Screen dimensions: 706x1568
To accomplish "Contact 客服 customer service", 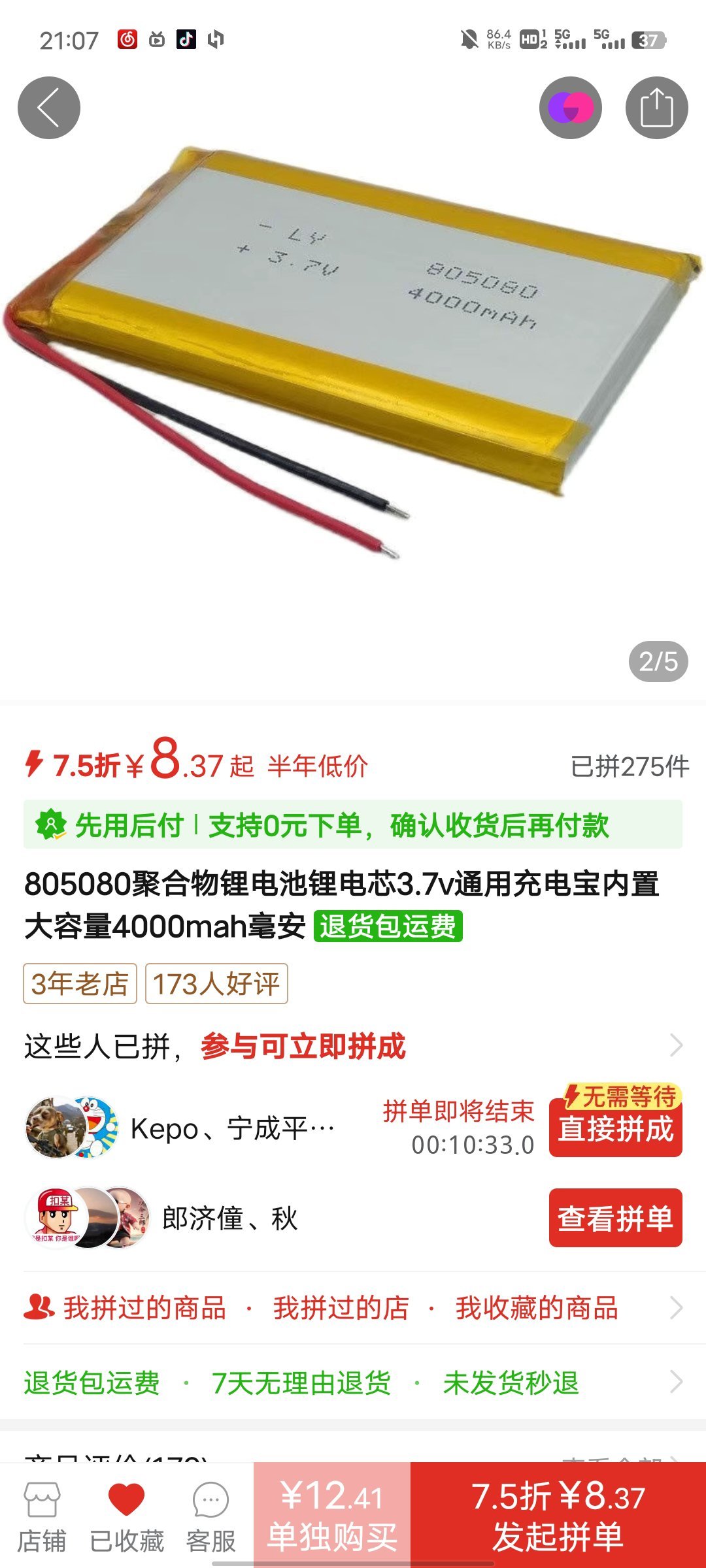I will tap(210, 1516).
